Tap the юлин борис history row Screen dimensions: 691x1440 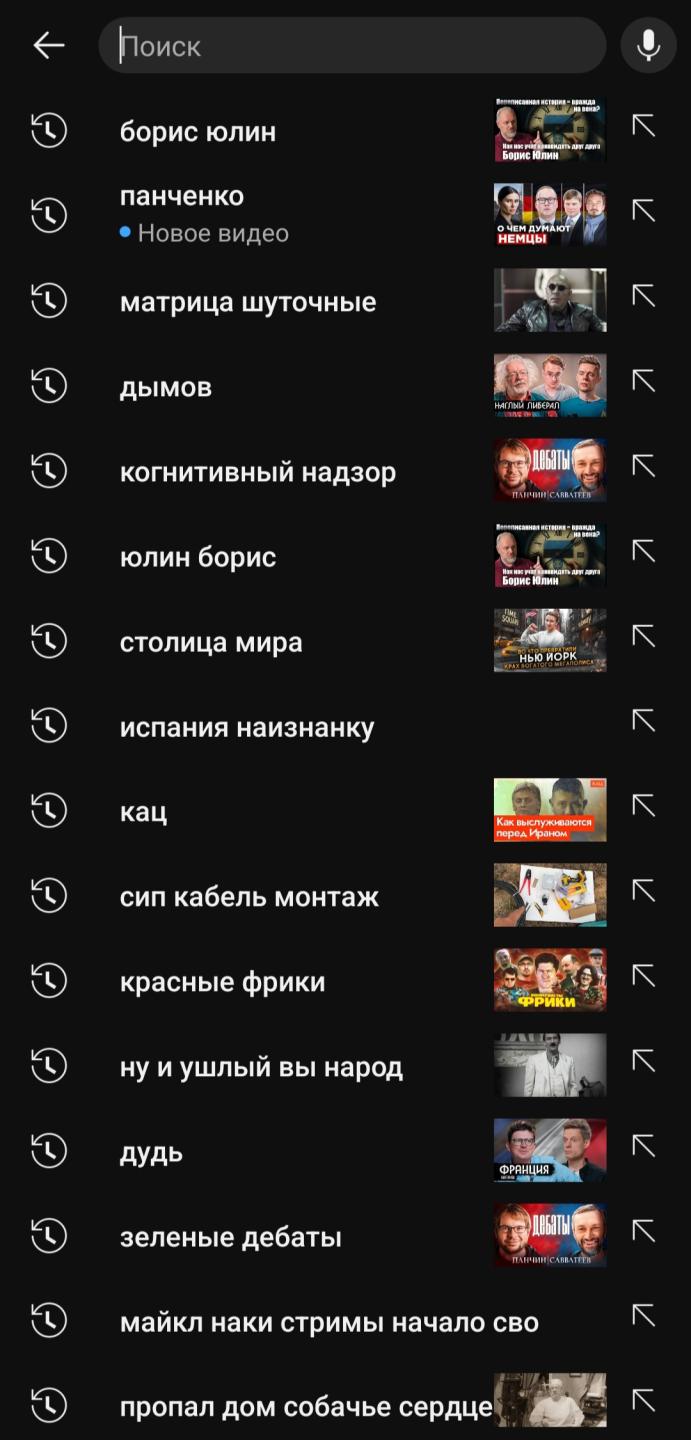coord(198,557)
